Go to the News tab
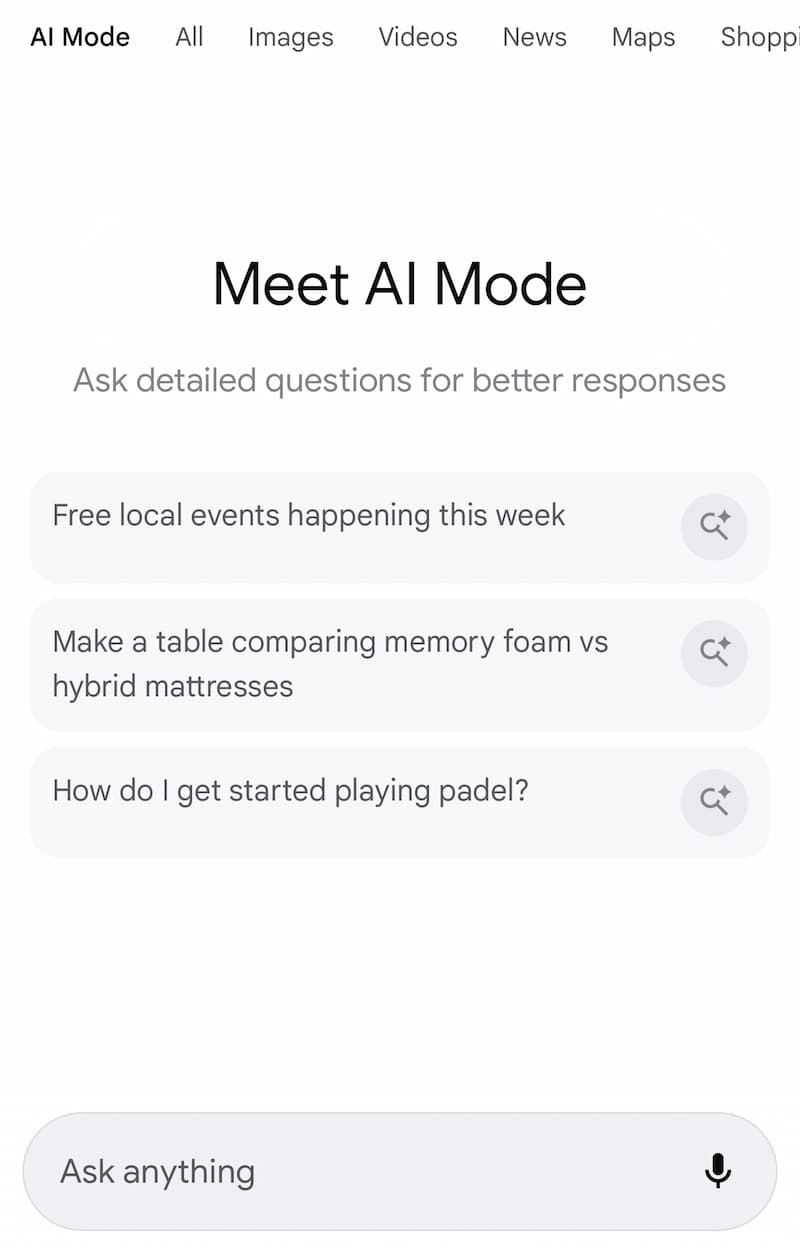Screen dimensions: 800x1246 click(534, 37)
